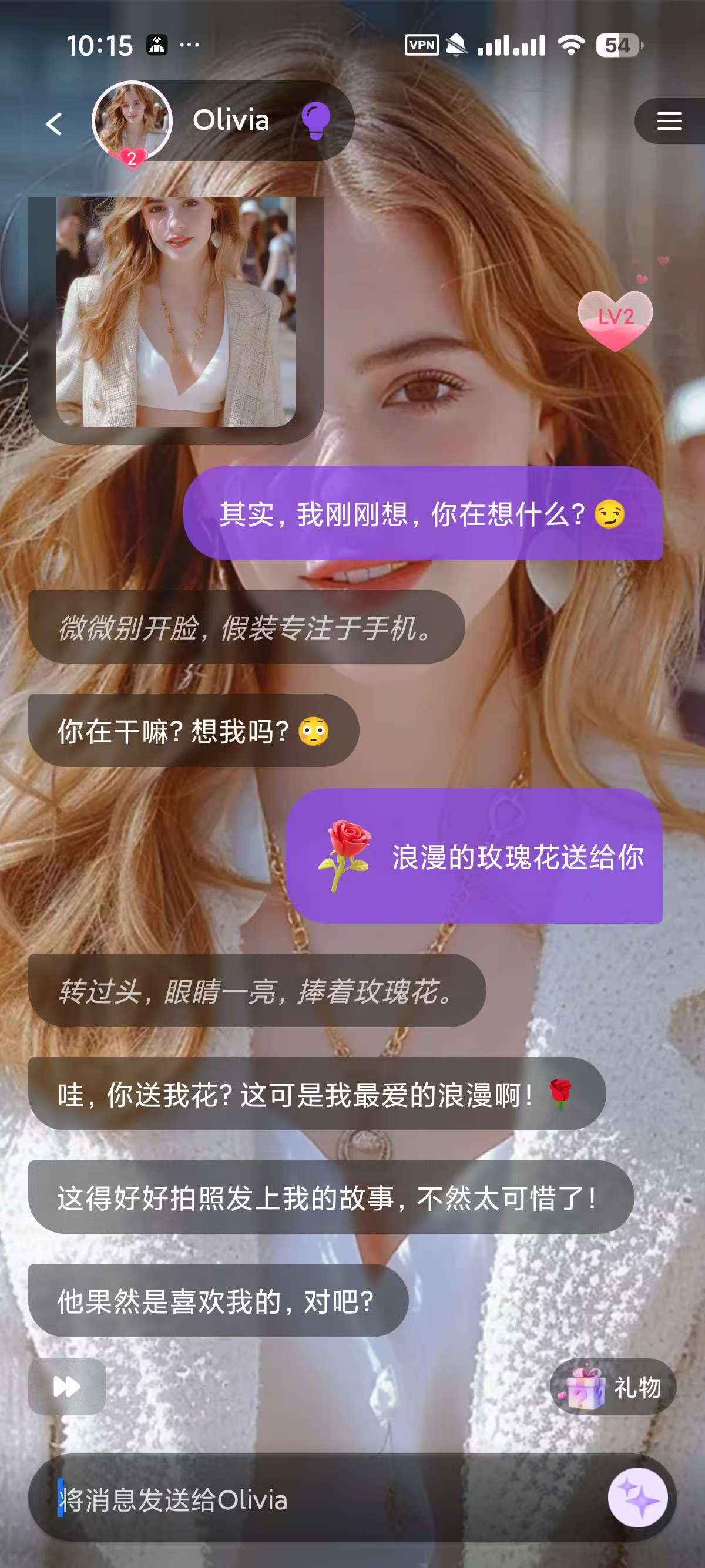Screen dimensions: 705x1568
Task: Tap the fast-forward button
Action: 67,1387
